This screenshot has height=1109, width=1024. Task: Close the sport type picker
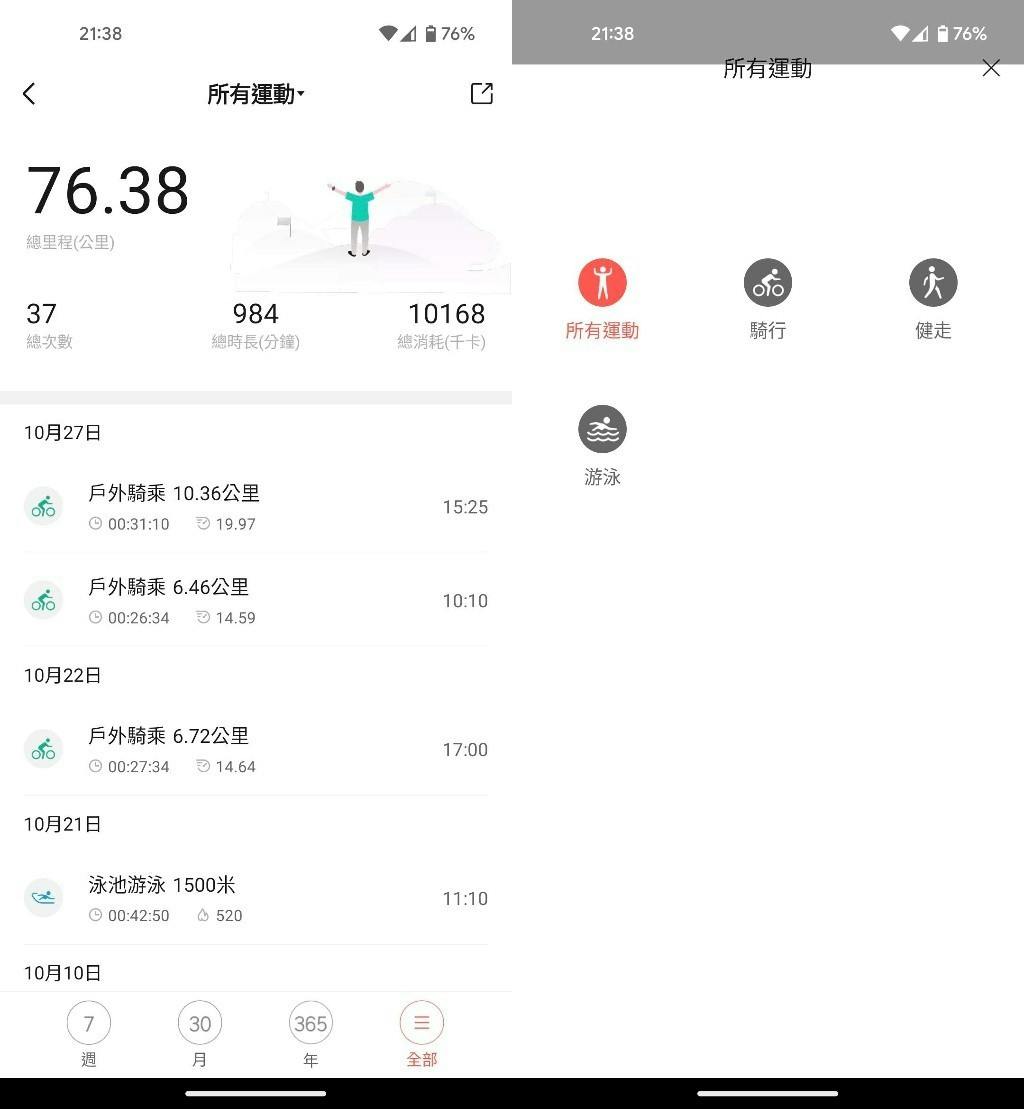[990, 68]
